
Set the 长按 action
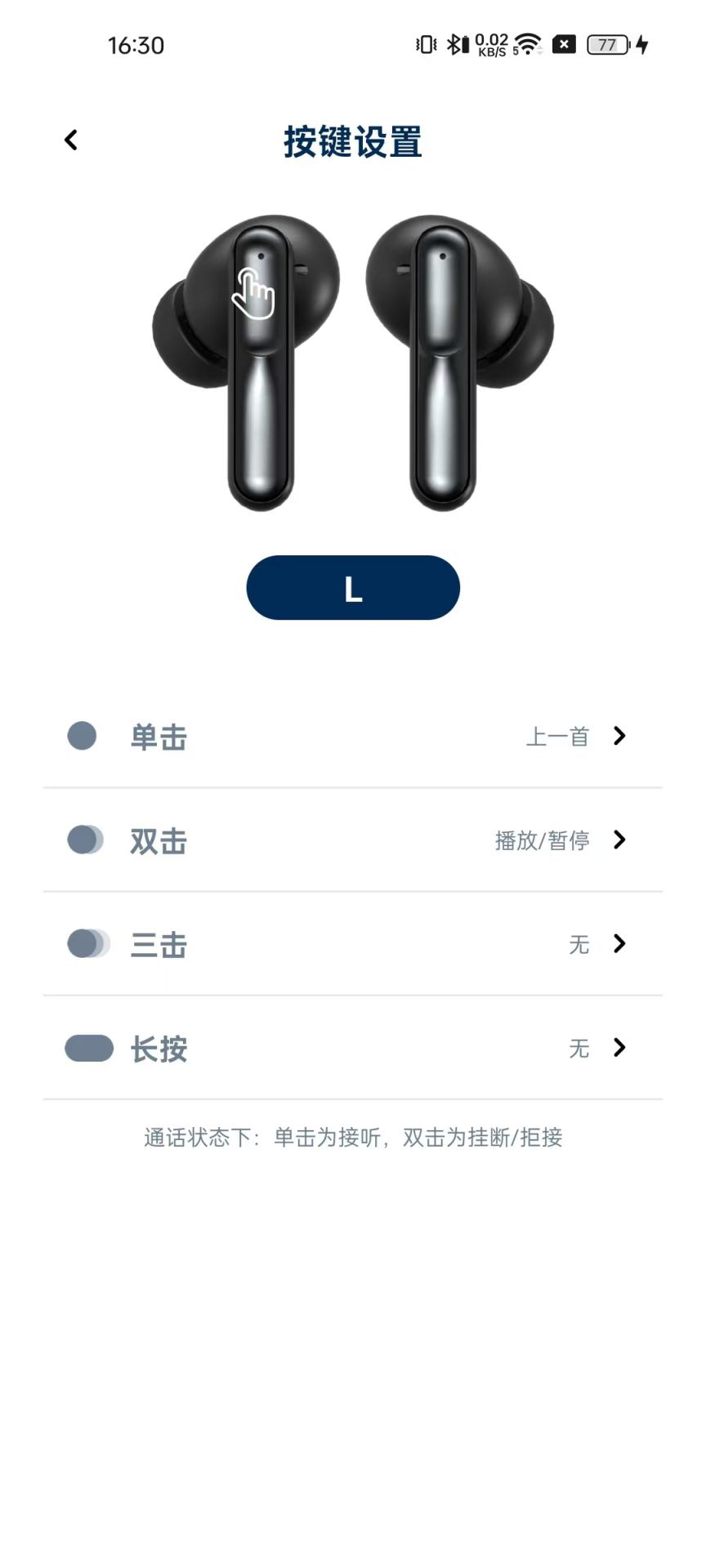pyautogui.click(x=353, y=1048)
